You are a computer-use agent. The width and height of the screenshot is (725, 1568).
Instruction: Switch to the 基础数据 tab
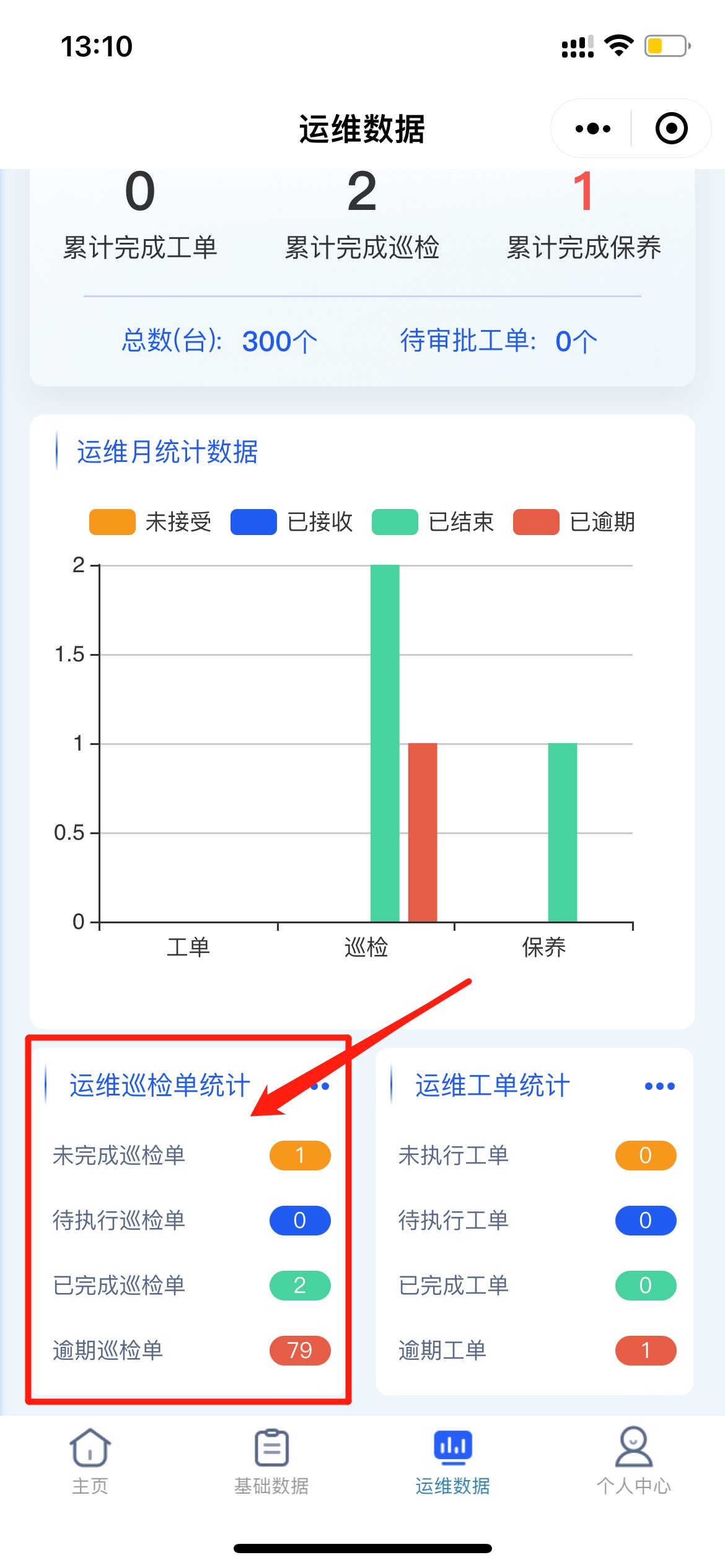click(x=271, y=1461)
